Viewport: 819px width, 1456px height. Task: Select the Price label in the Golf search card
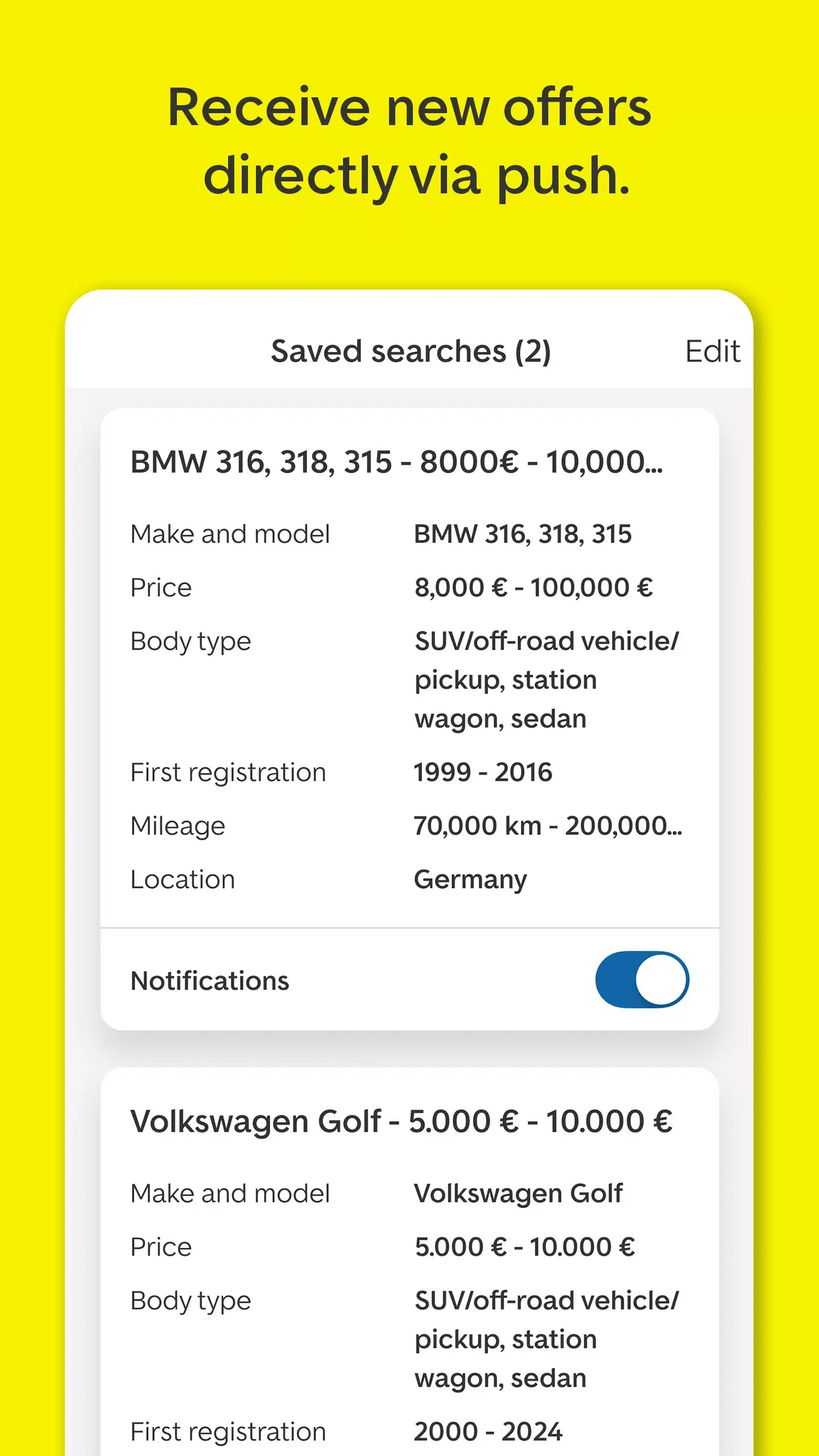tap(160, 1246)
